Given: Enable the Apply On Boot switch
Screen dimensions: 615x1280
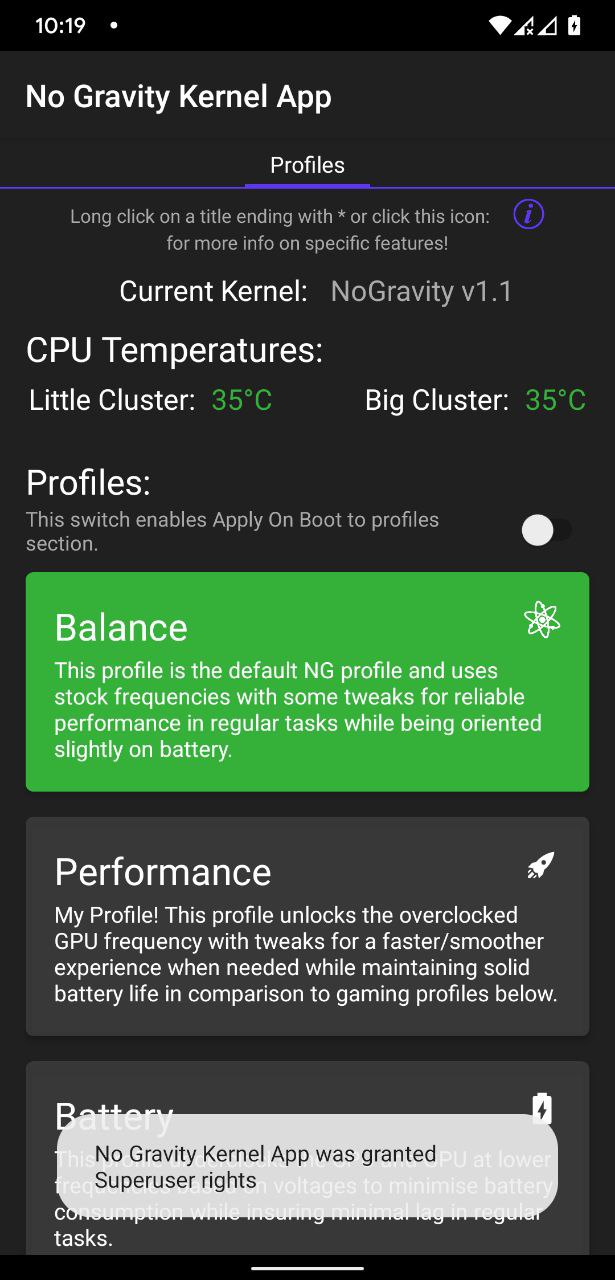Looking at the screenshot, I should 547,530.
